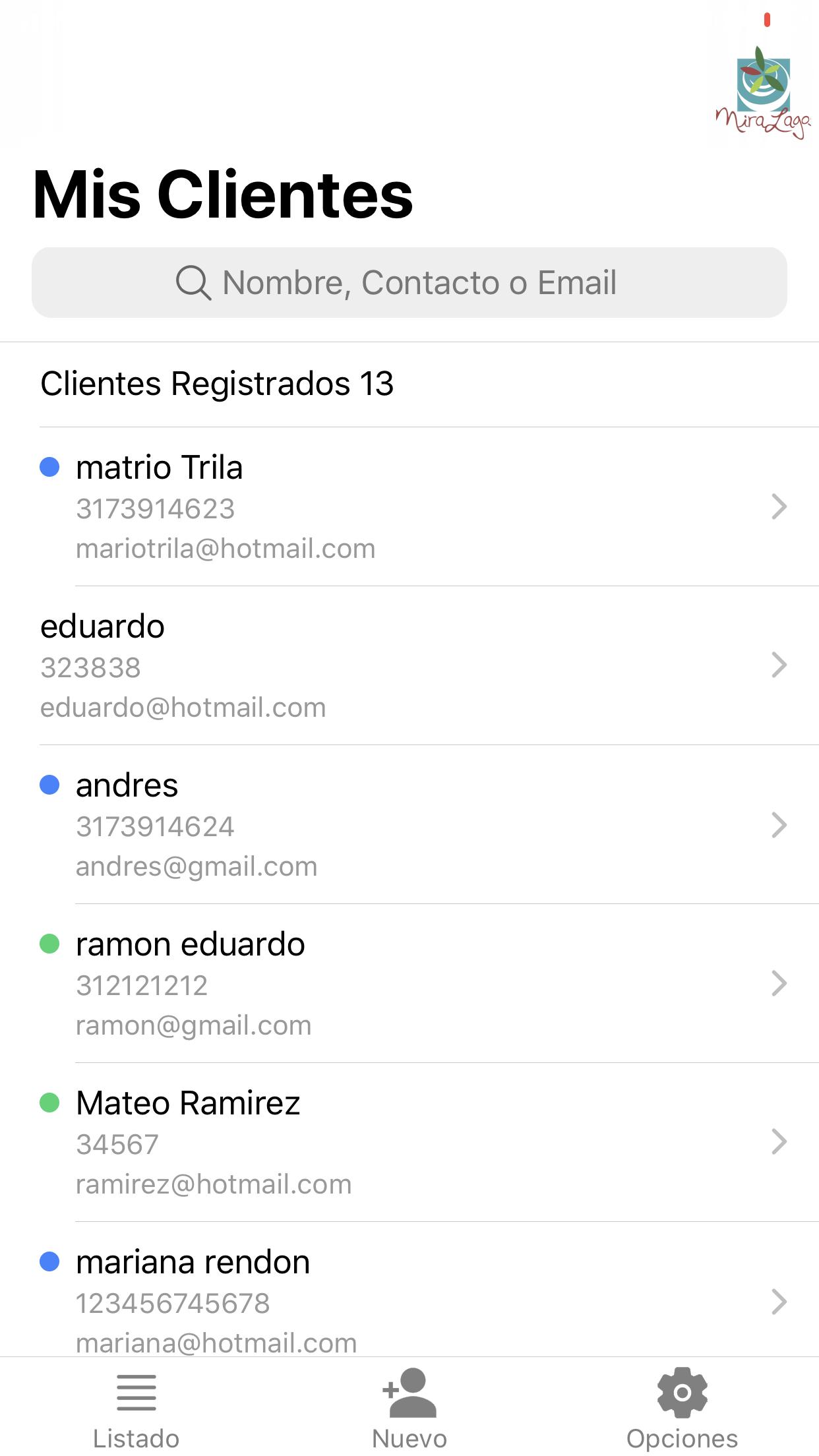
Task: Select client andres
Action: click(409, 824)
